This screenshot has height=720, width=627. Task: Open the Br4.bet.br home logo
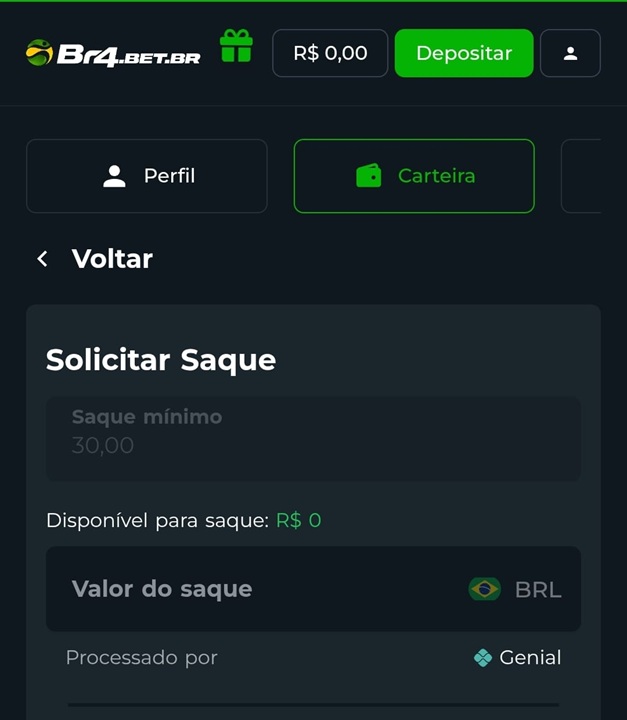tap(113, 53)
